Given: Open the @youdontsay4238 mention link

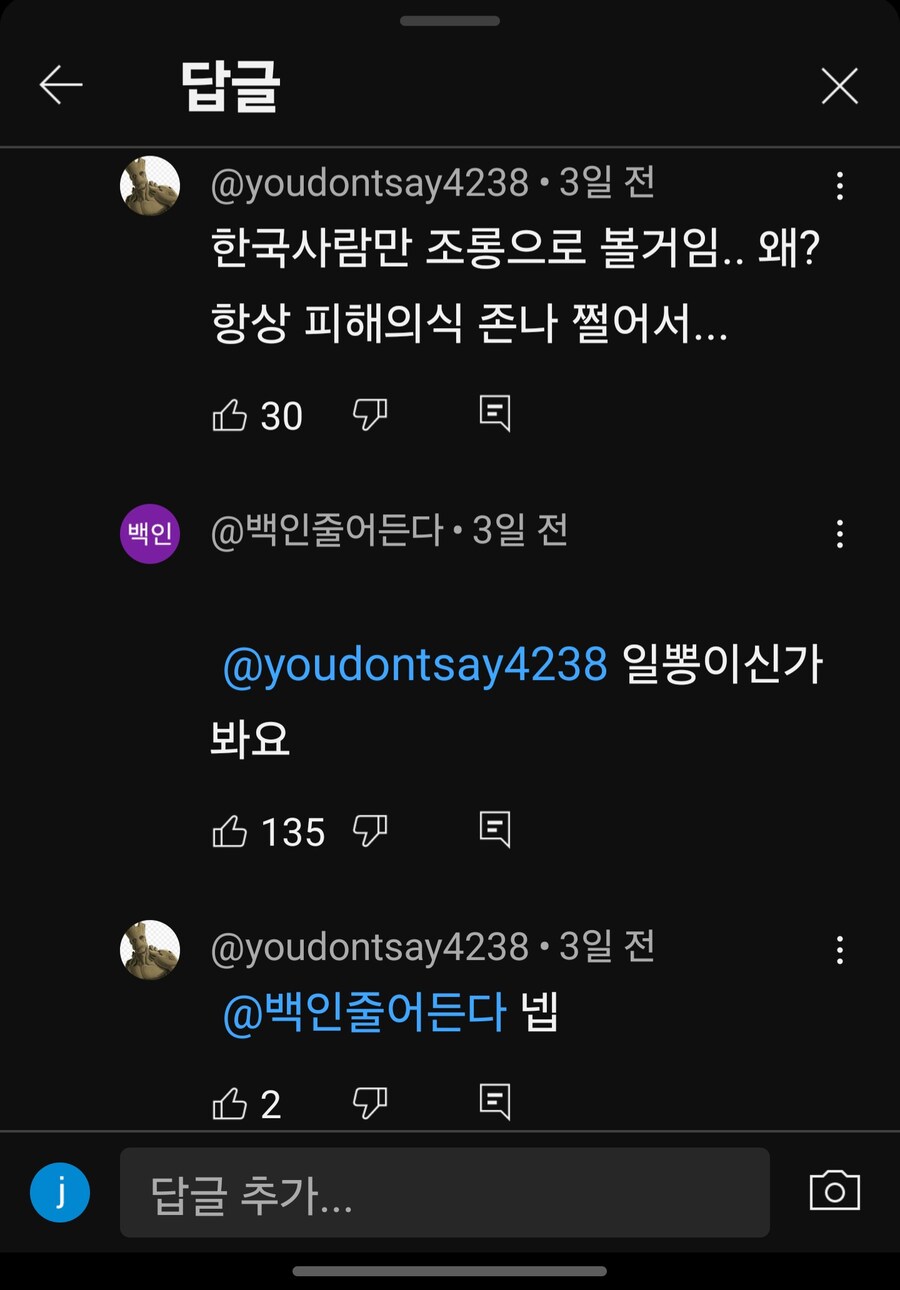Looking at the screenshot, I should pos(415,664).
